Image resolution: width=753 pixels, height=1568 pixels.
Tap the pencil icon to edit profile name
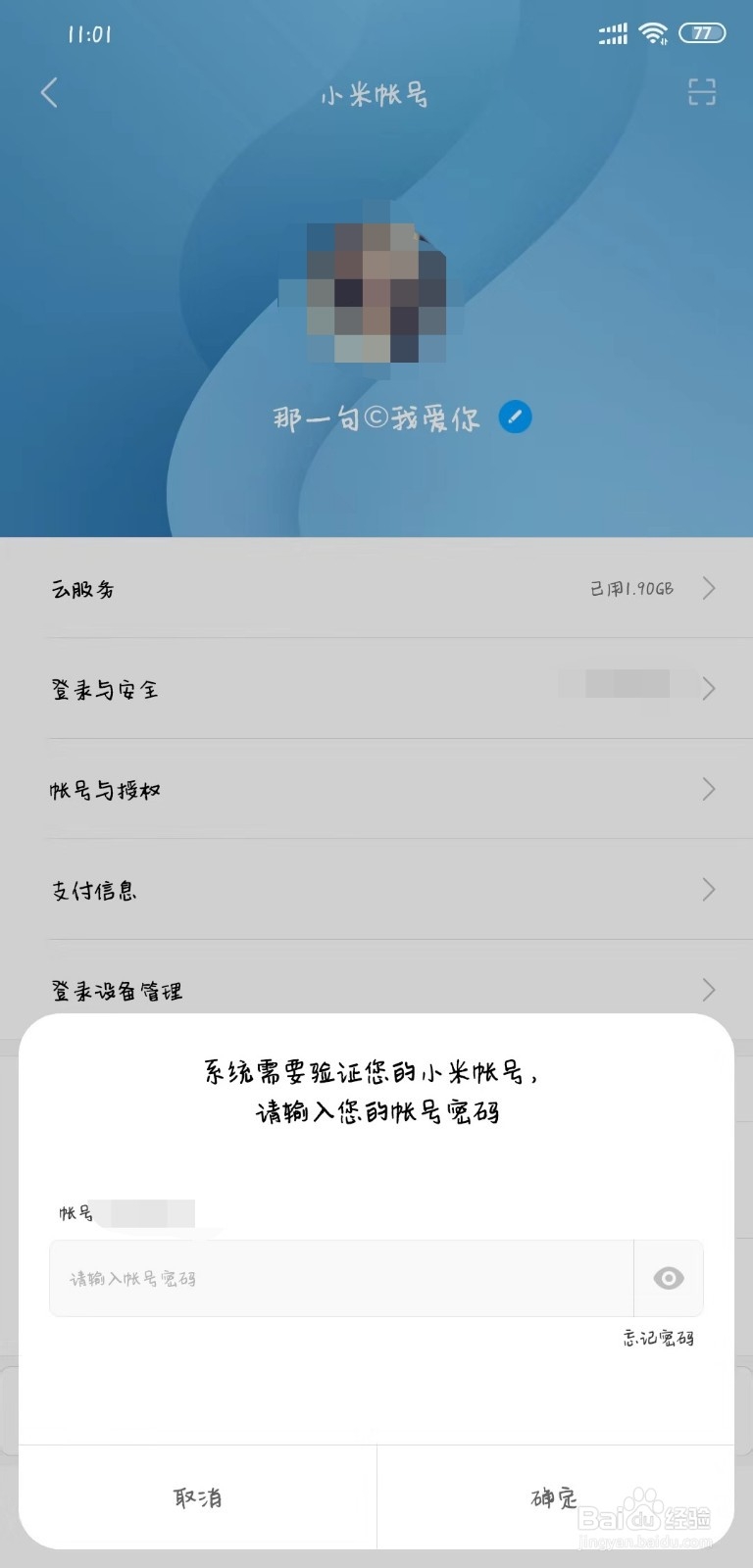514,416
